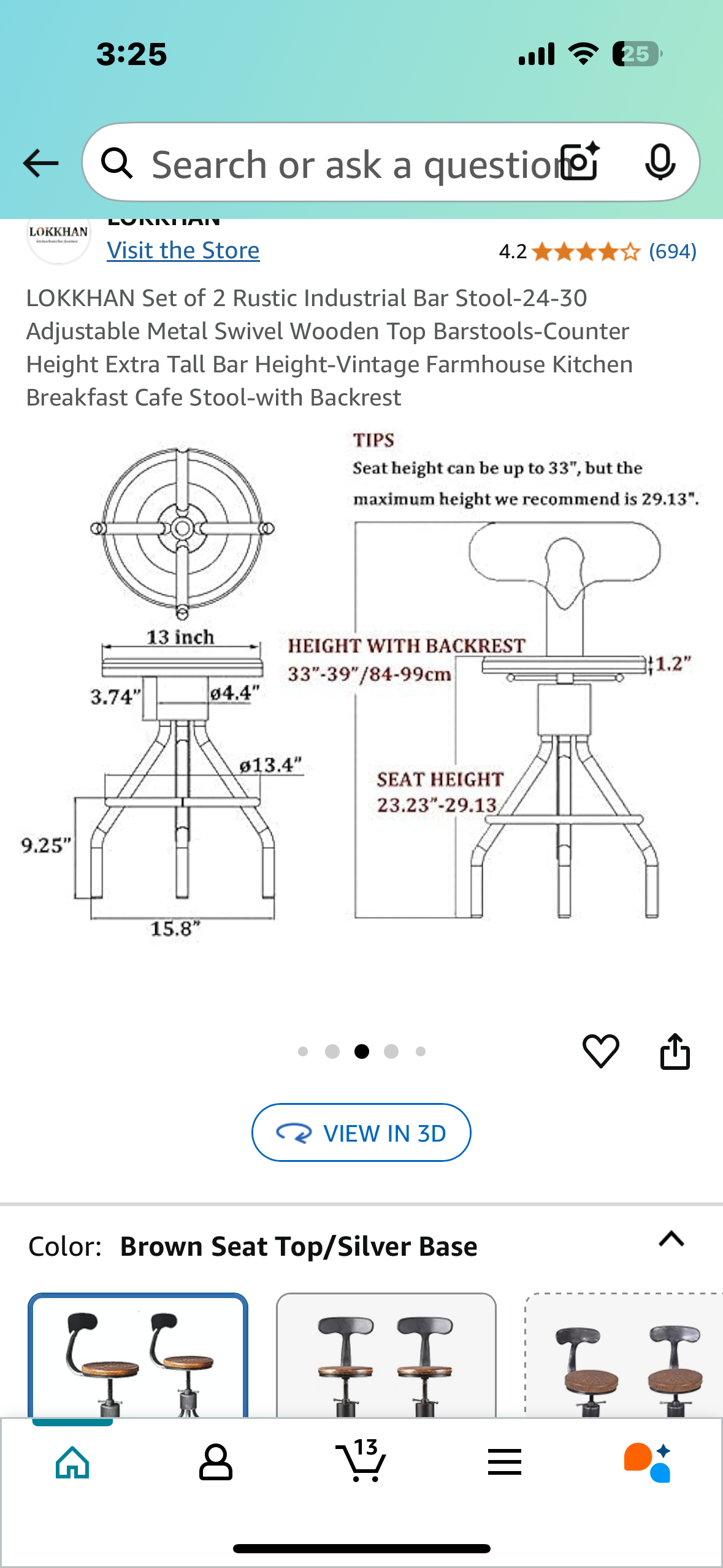This screenshot has height=1568, width=723.
Task: Select the Brown Seat Top/Silver Base swatch
Action: click(x=138, y=1356)
